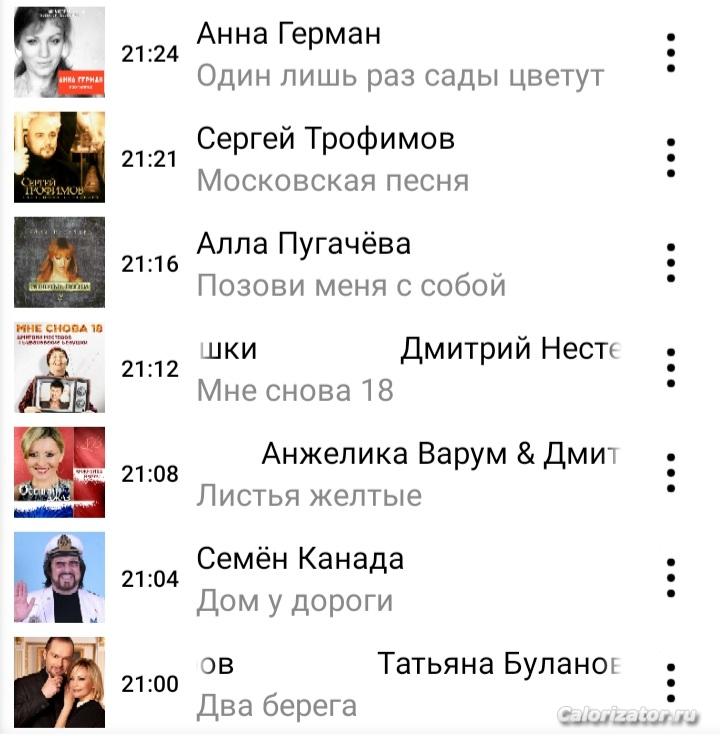Open the options menu for Дом у дороги

[x=671, y=578]
